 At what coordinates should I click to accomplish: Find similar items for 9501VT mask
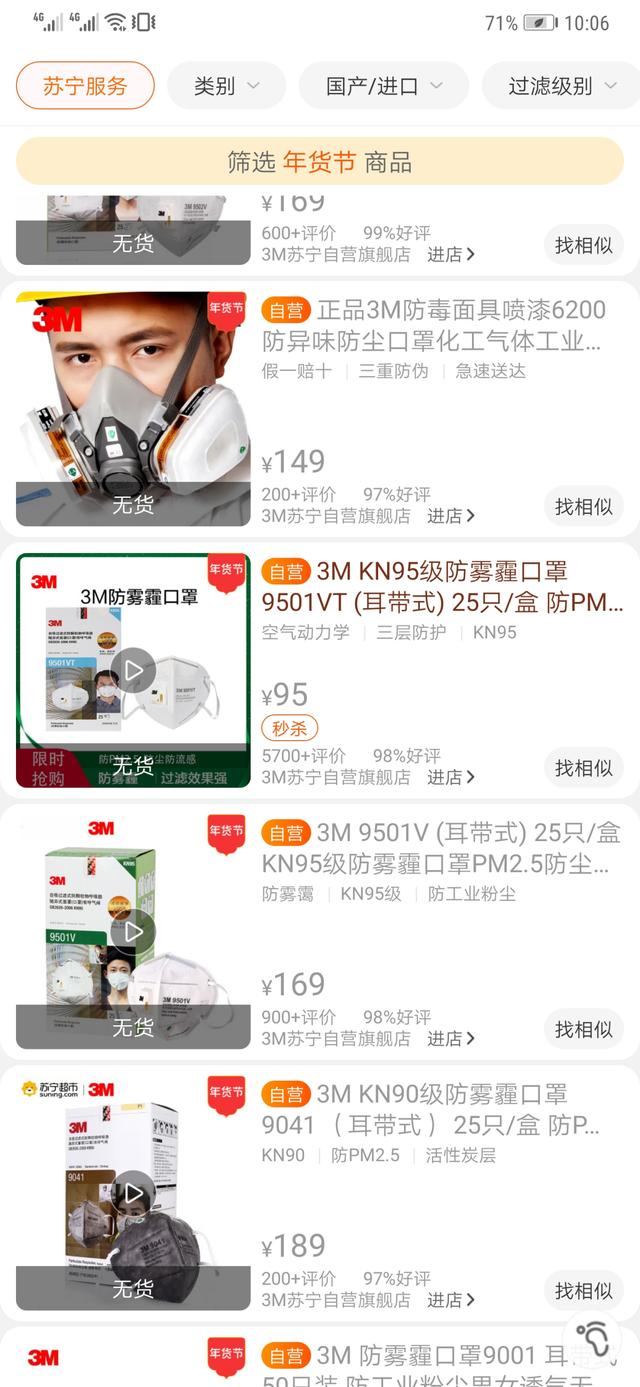pyautogui.click(x=584, y=768)
